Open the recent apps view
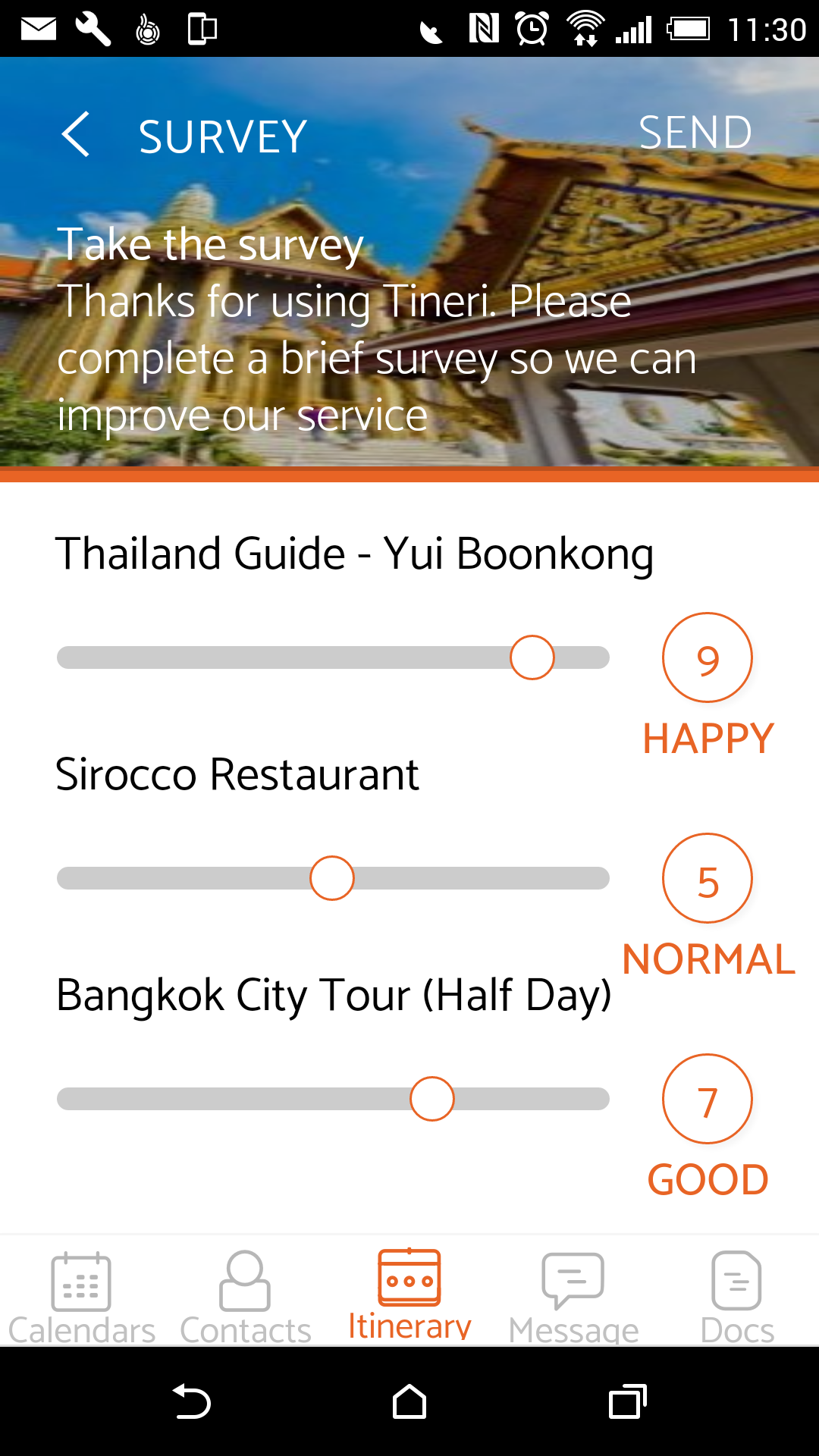This screenshot has width=819, height=1456. point(627,1401)
